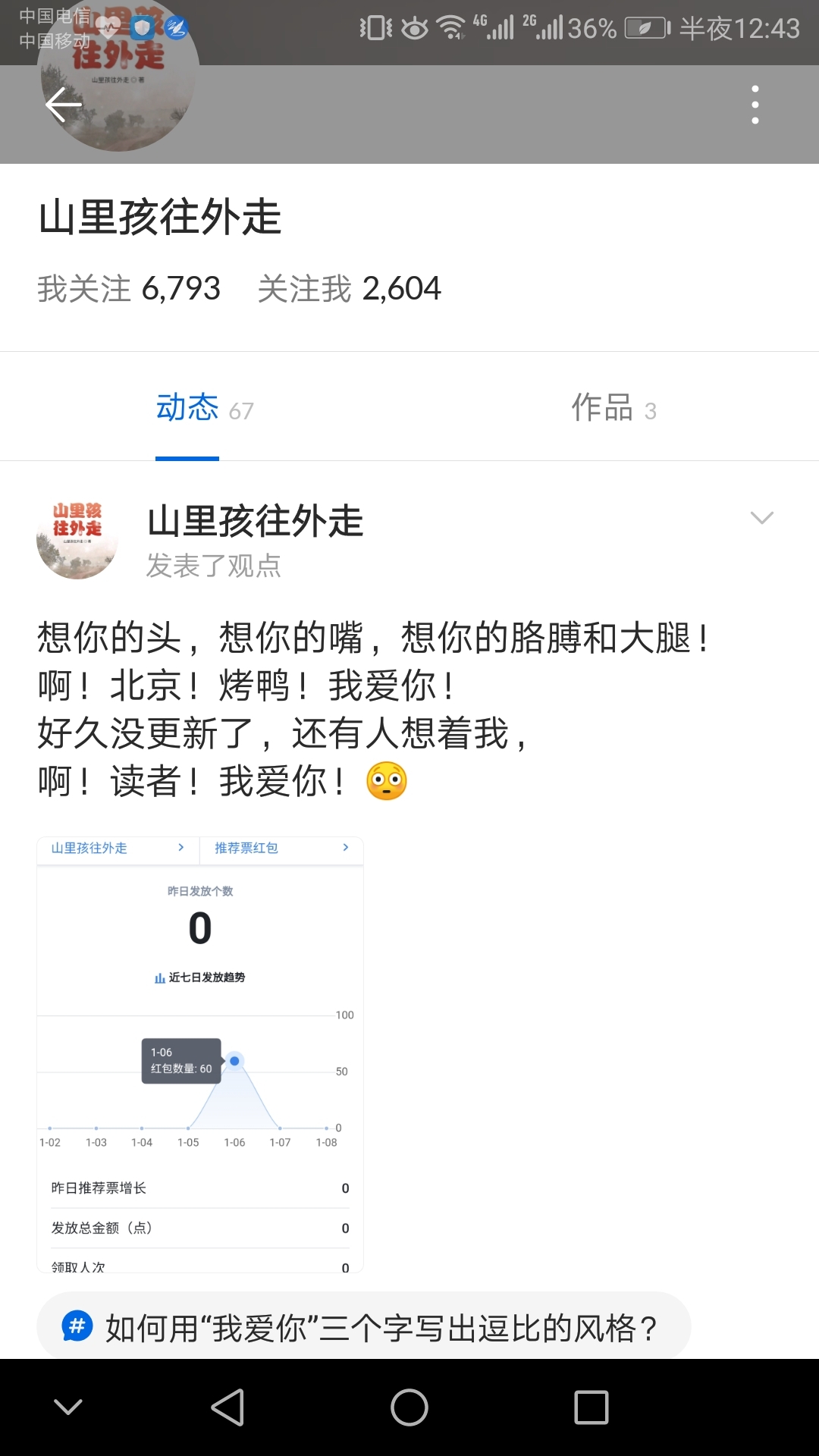
Task: Open recent apps from the navigation bar
Action: click(591, 1407)
